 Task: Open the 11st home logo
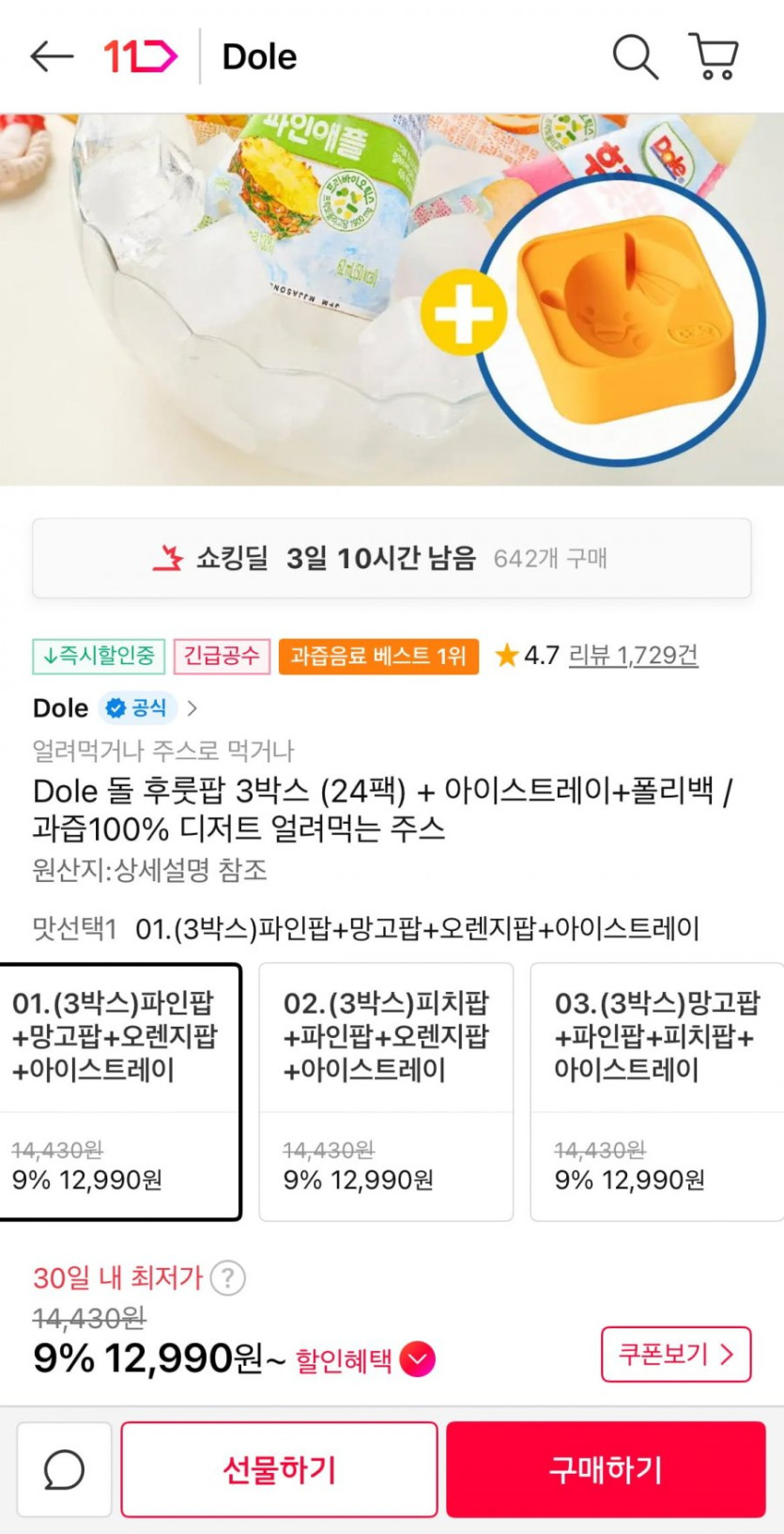139,56
